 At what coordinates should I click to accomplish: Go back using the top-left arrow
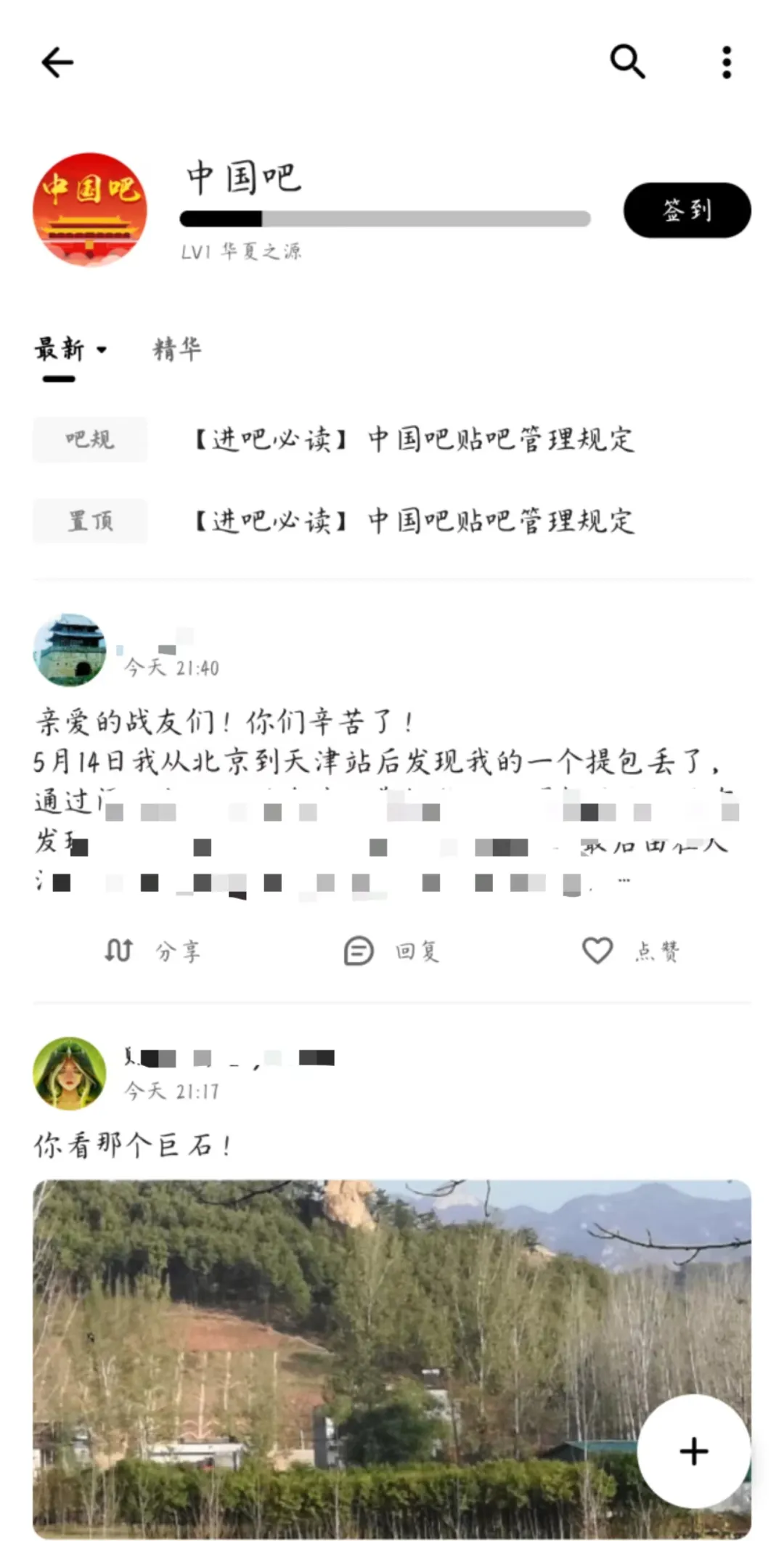coord(57,62)
